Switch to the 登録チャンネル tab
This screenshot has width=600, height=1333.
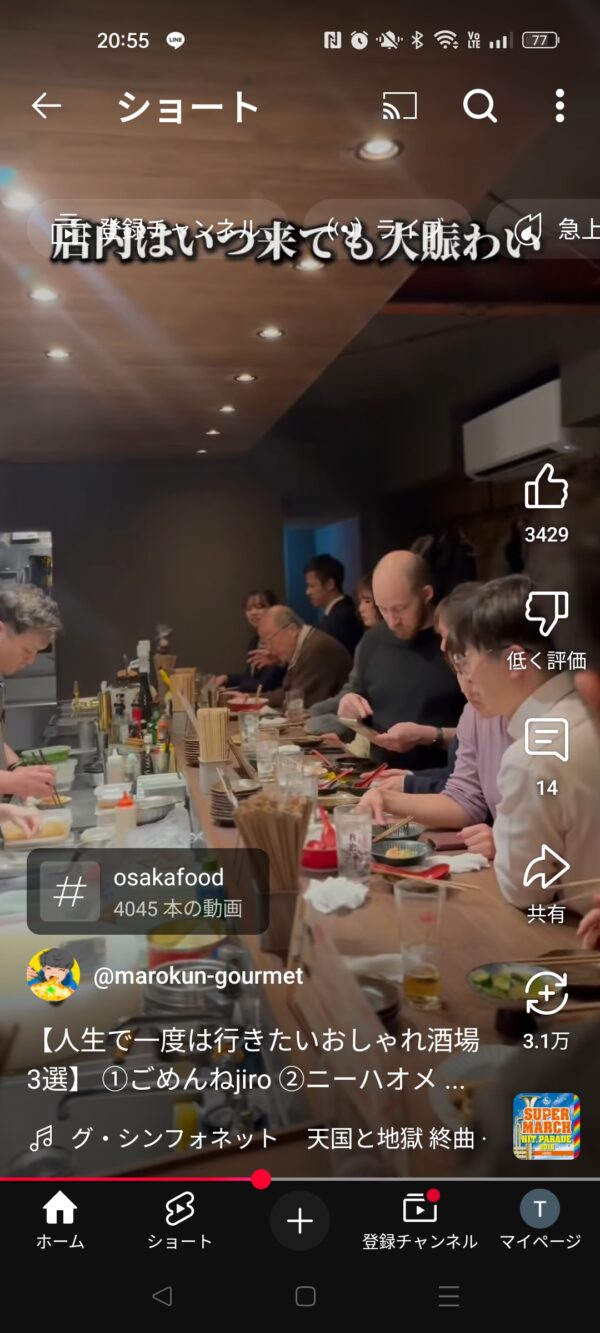[420, 1221]
